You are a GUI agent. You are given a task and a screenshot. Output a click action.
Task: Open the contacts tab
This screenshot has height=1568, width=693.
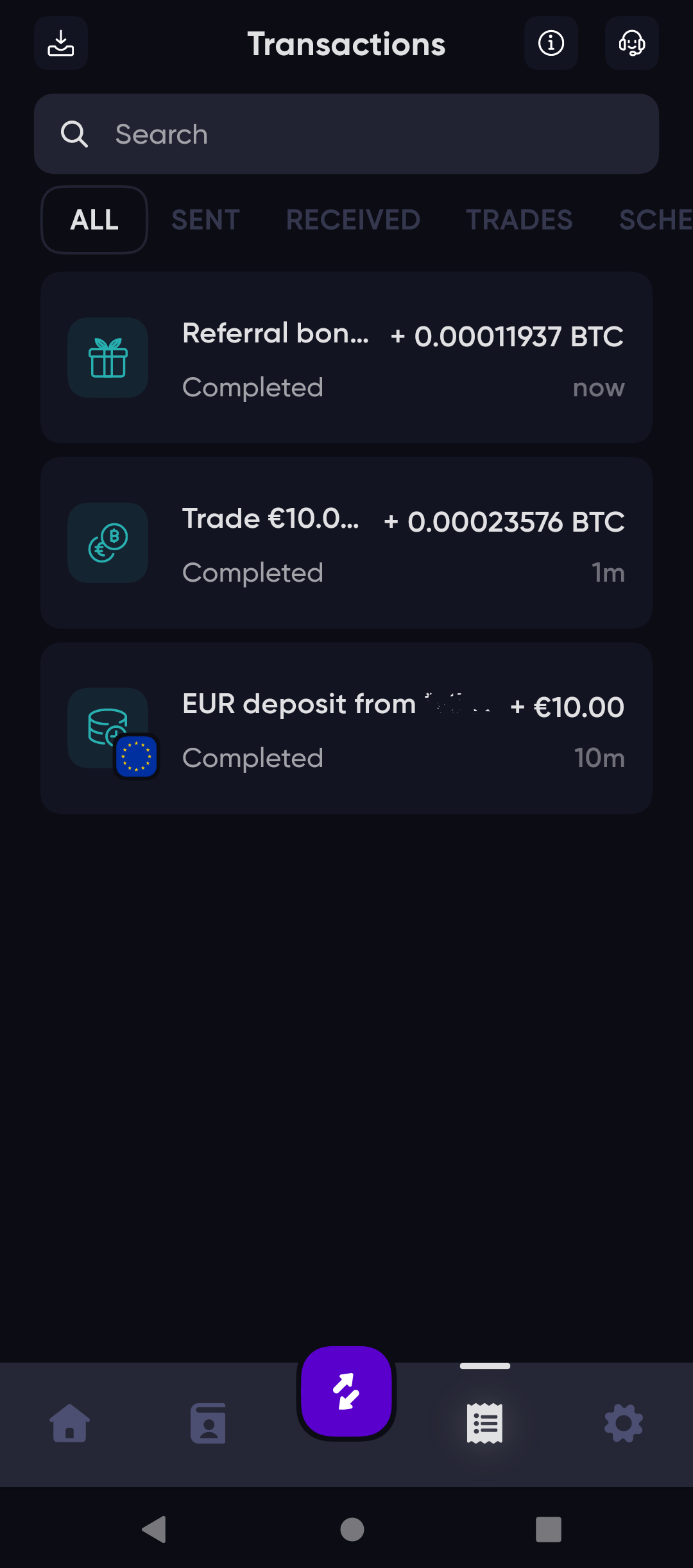[x=208, y=1423]
